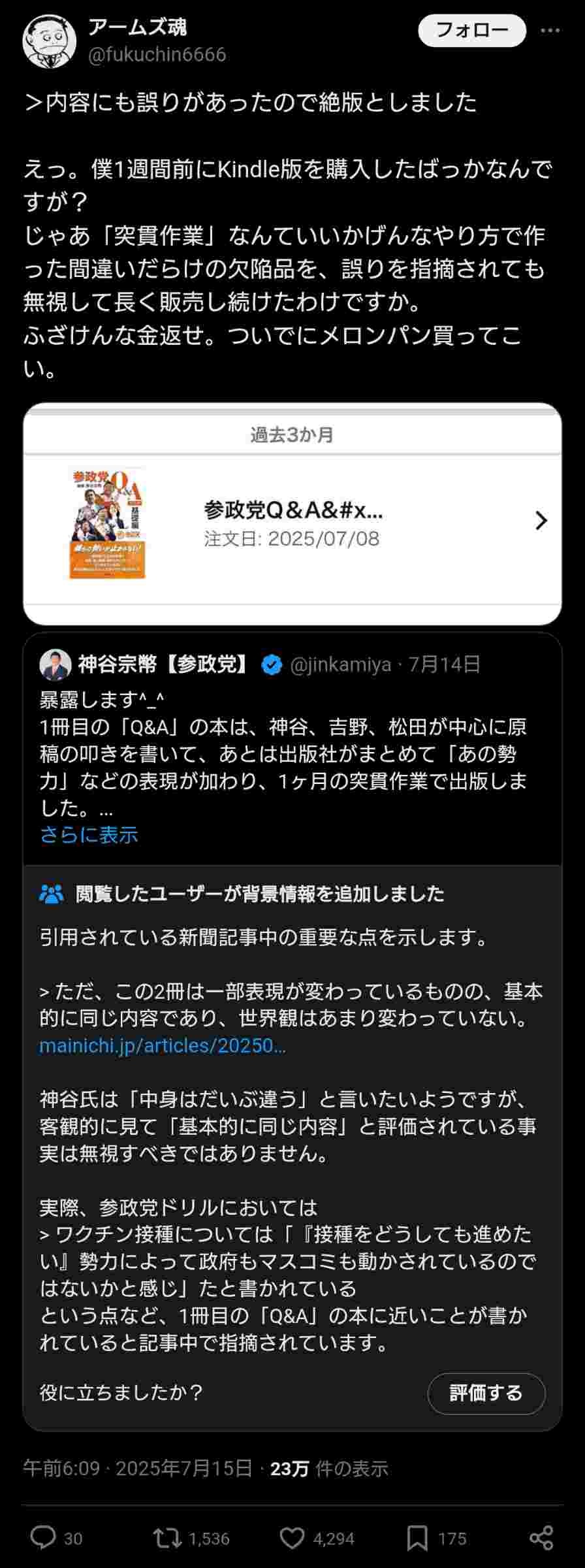Rate the community note with 評価する

pos(486,1393)
